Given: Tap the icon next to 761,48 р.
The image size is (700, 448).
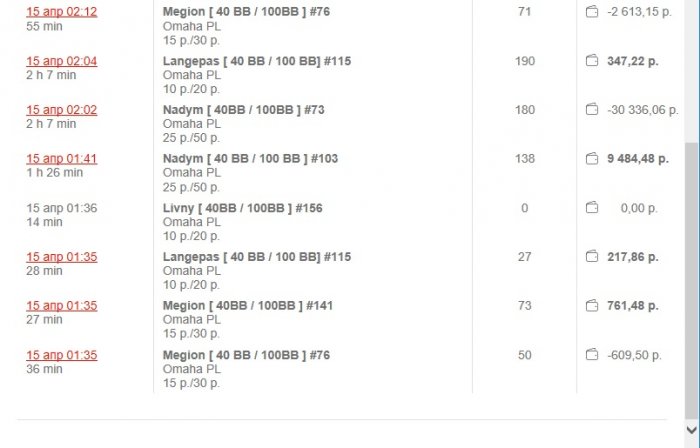Looking at the screenshot, I should (592, 306).
